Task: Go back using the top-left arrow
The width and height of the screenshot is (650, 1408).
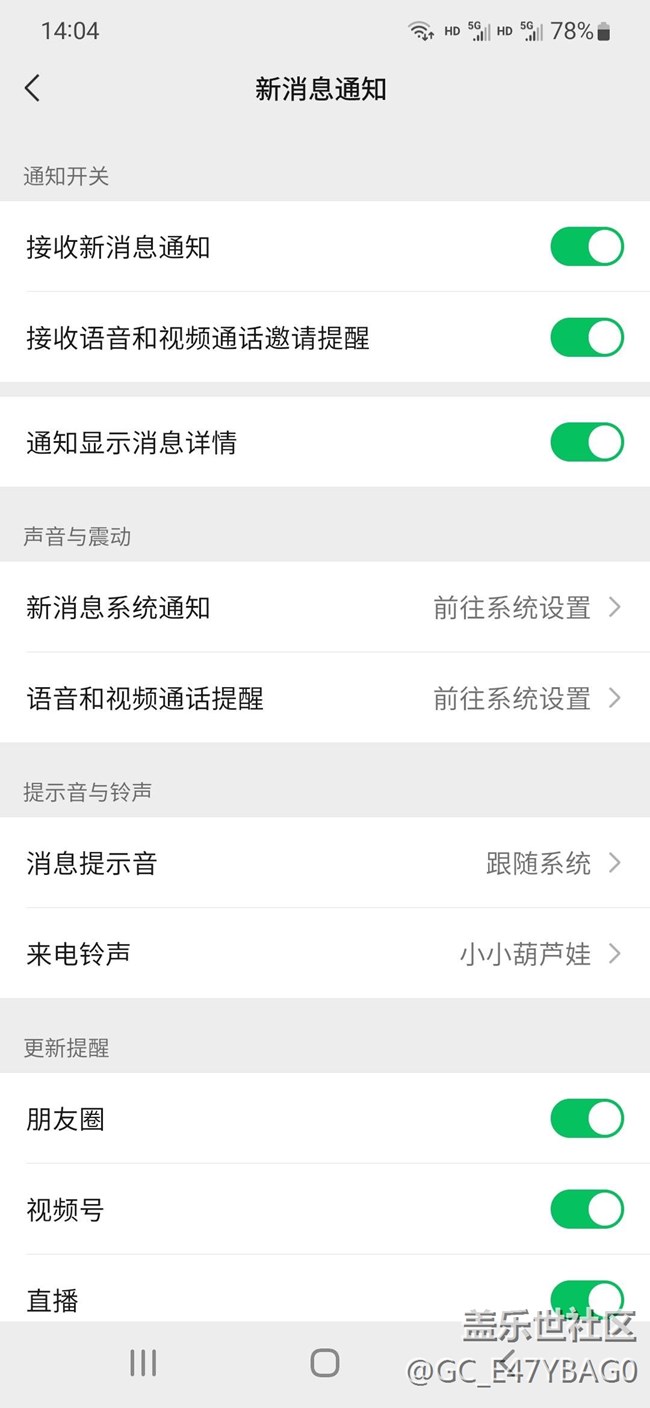Action: 32,88
